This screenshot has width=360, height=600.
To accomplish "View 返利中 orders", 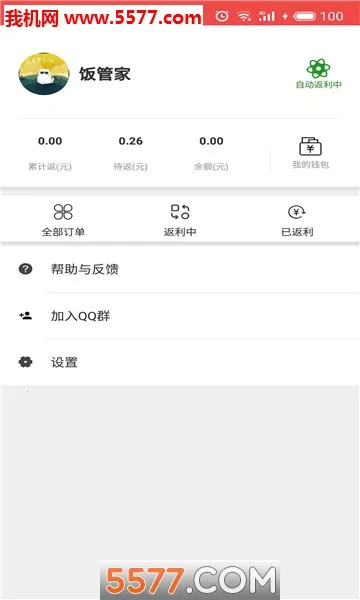I will [180, 220].
